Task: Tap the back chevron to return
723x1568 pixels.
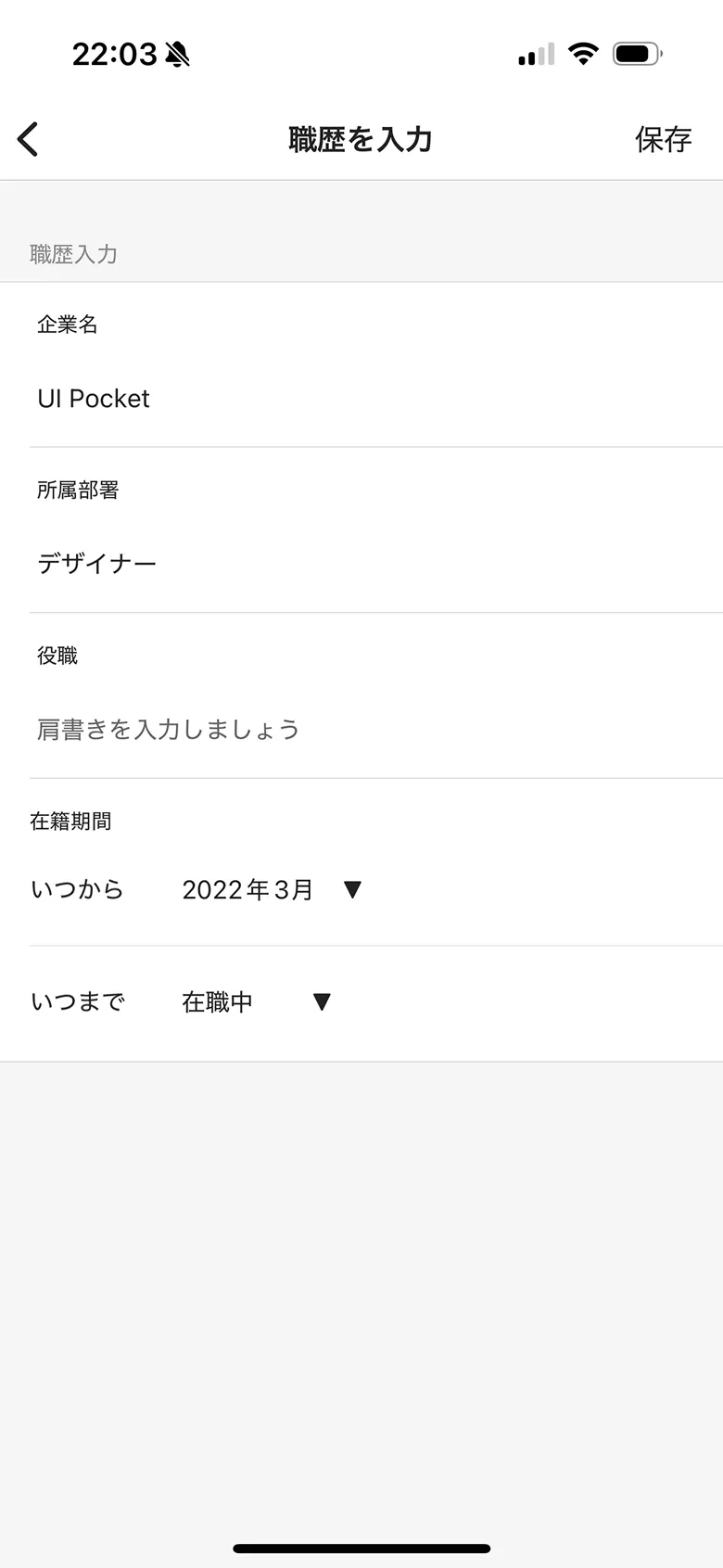Action: click(27, 137)
